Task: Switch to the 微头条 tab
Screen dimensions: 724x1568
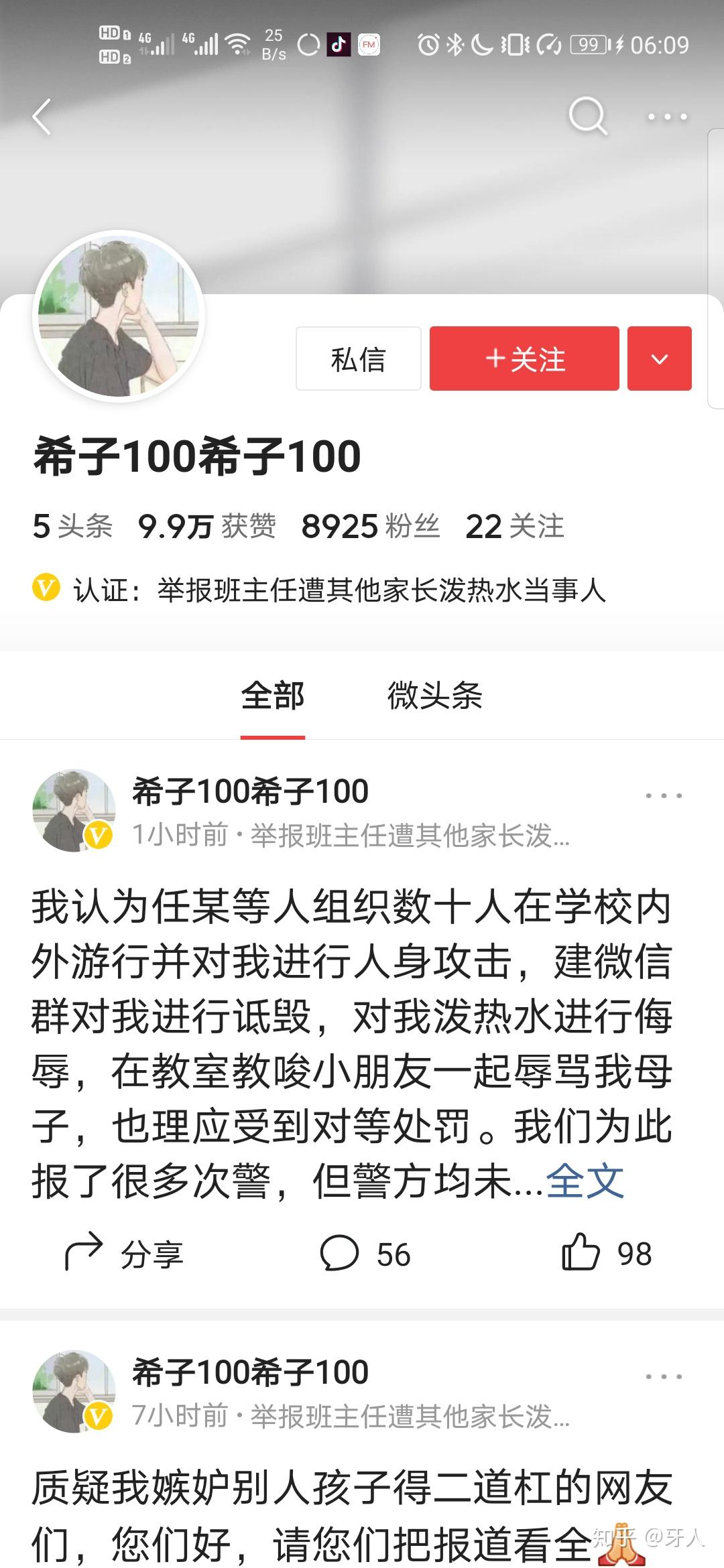Action: [x=434, y=696]
